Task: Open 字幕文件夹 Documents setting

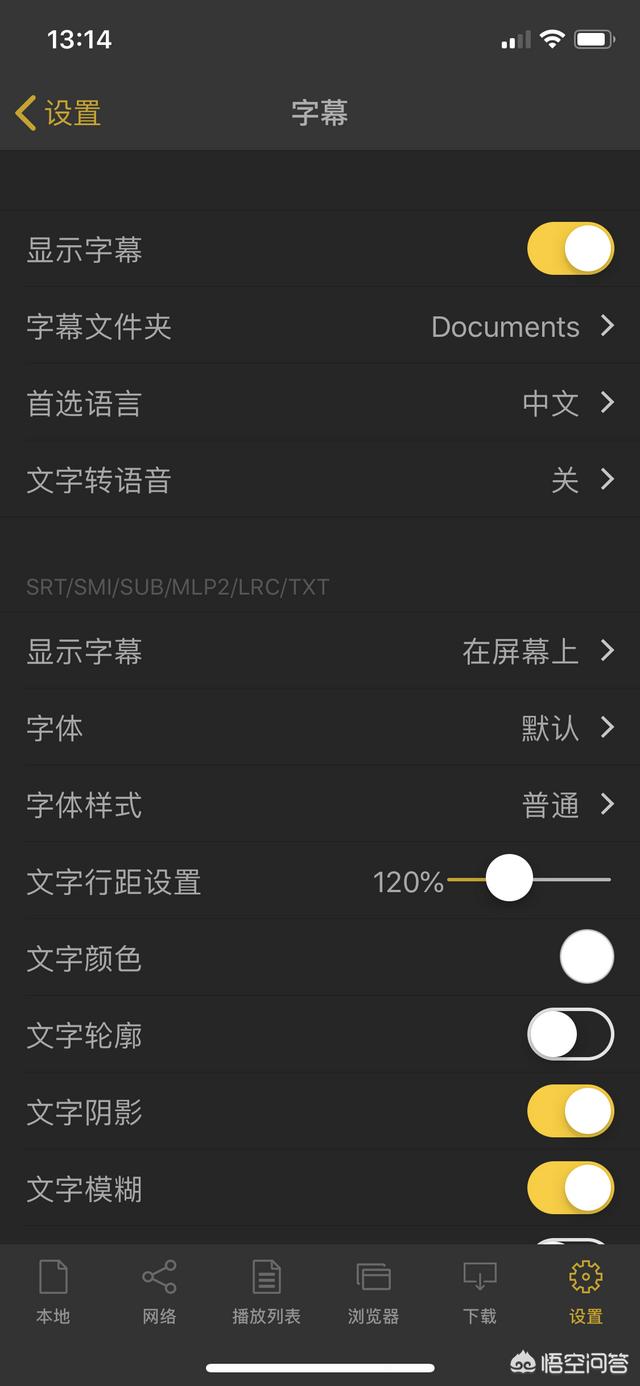Action: point(320,326)
